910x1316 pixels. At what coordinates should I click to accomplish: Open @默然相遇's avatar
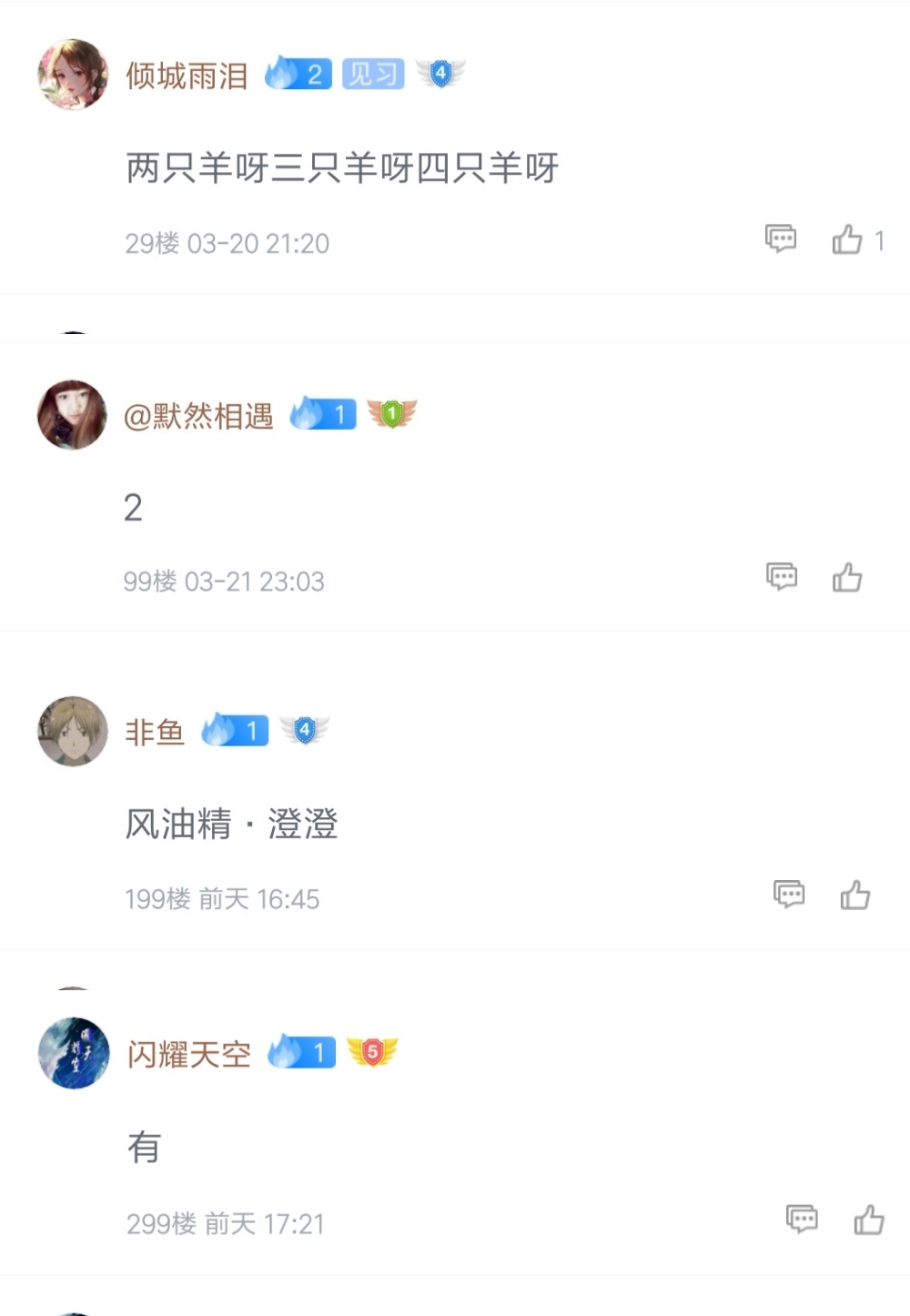click(x=72, y=415)
